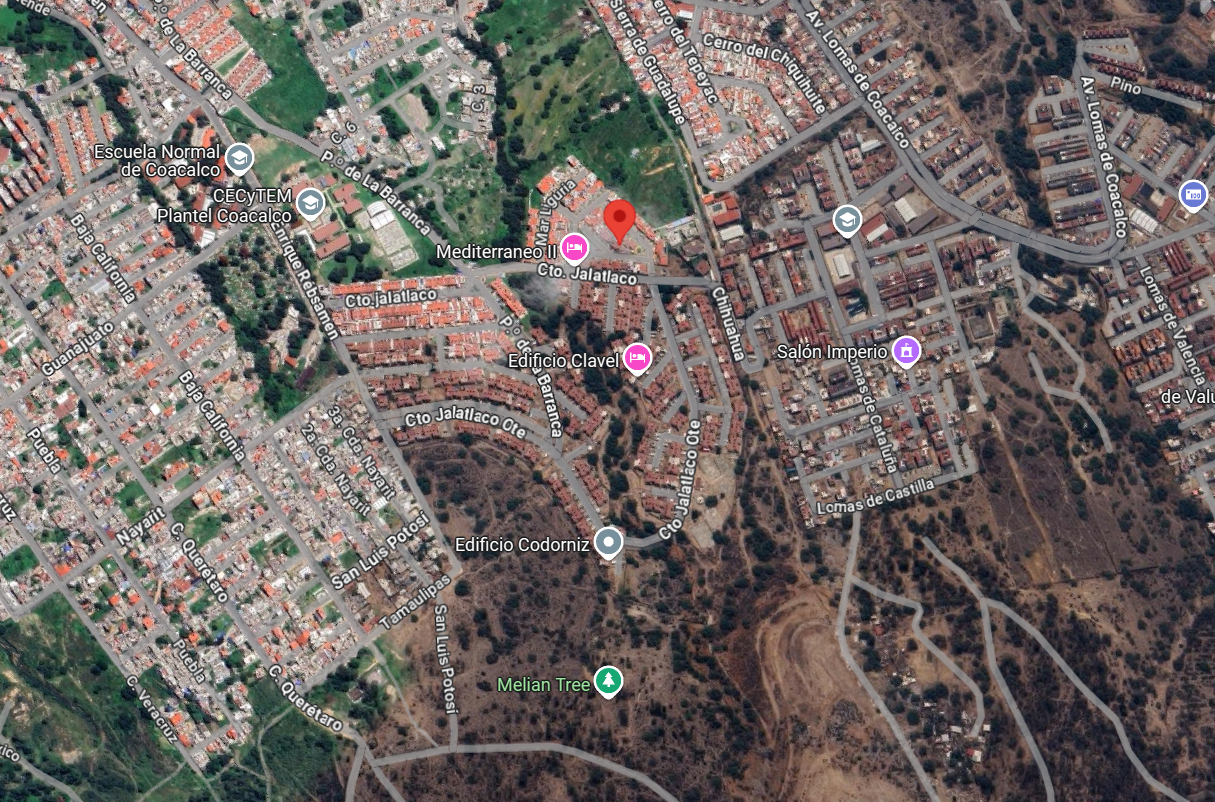Open the Edificio Clavel lodging pin
The height and width of the screenshot is (802, 1215).
pos(637,357)
